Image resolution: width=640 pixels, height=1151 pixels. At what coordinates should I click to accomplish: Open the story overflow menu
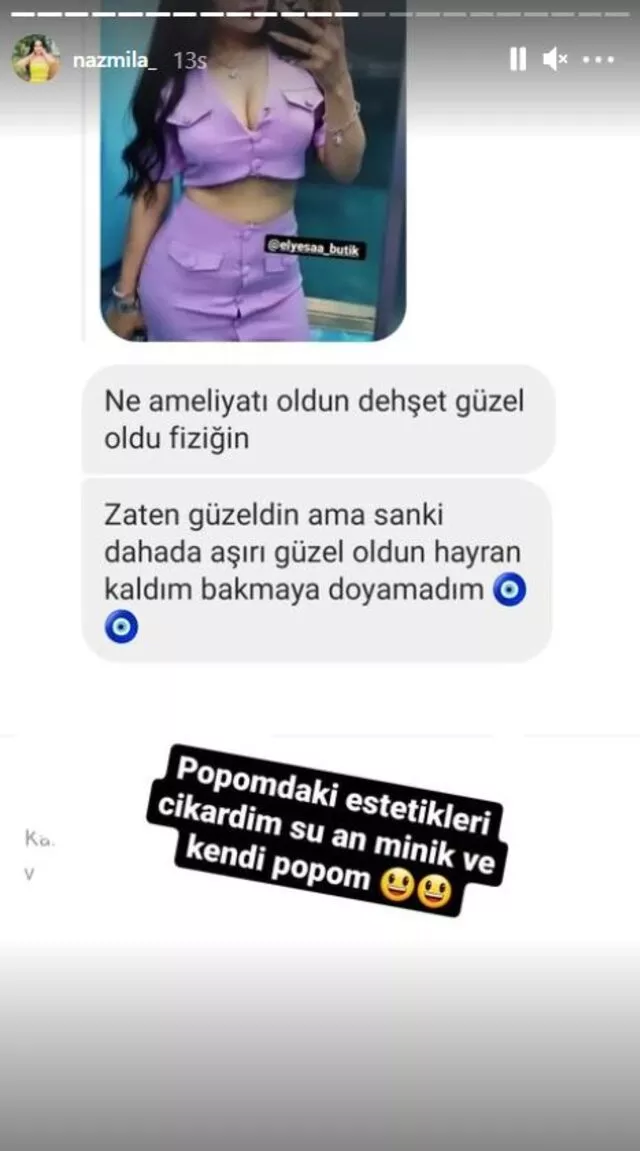coord(598,60)
